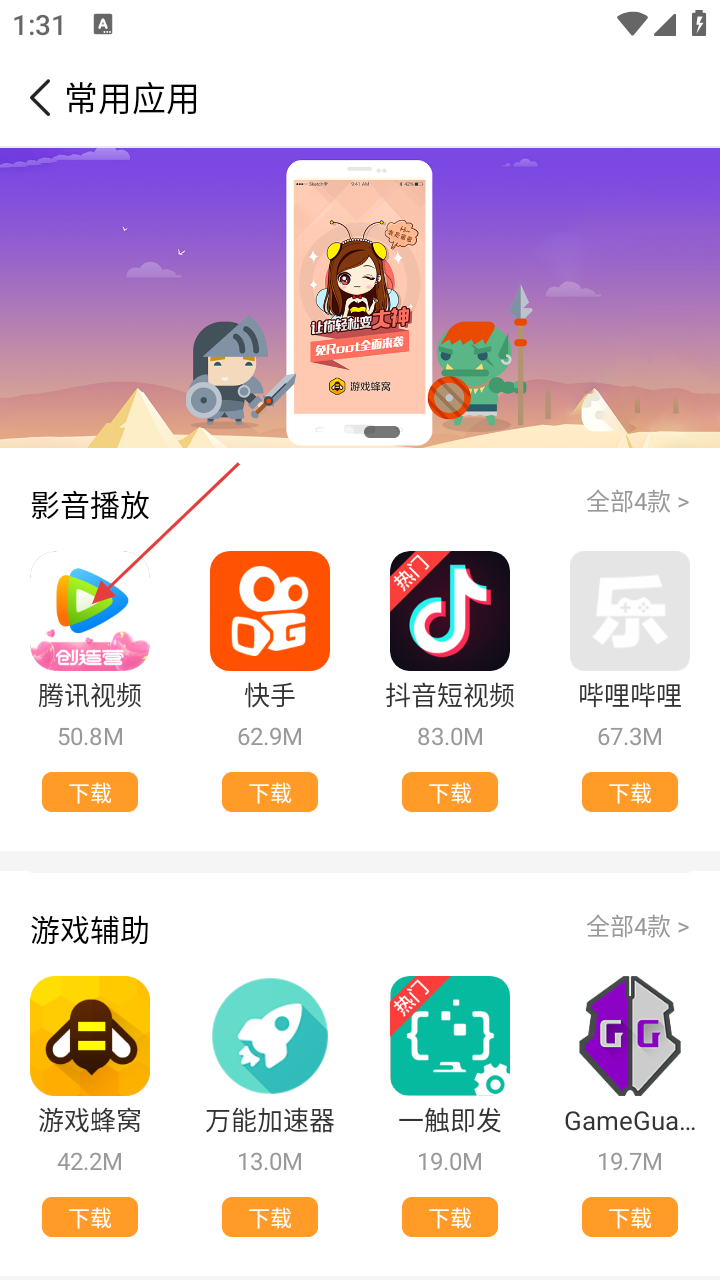Viewport: 720px width, 1280px height.
Task: Download 游戏蜂窝
Action: coord(90,1218)
